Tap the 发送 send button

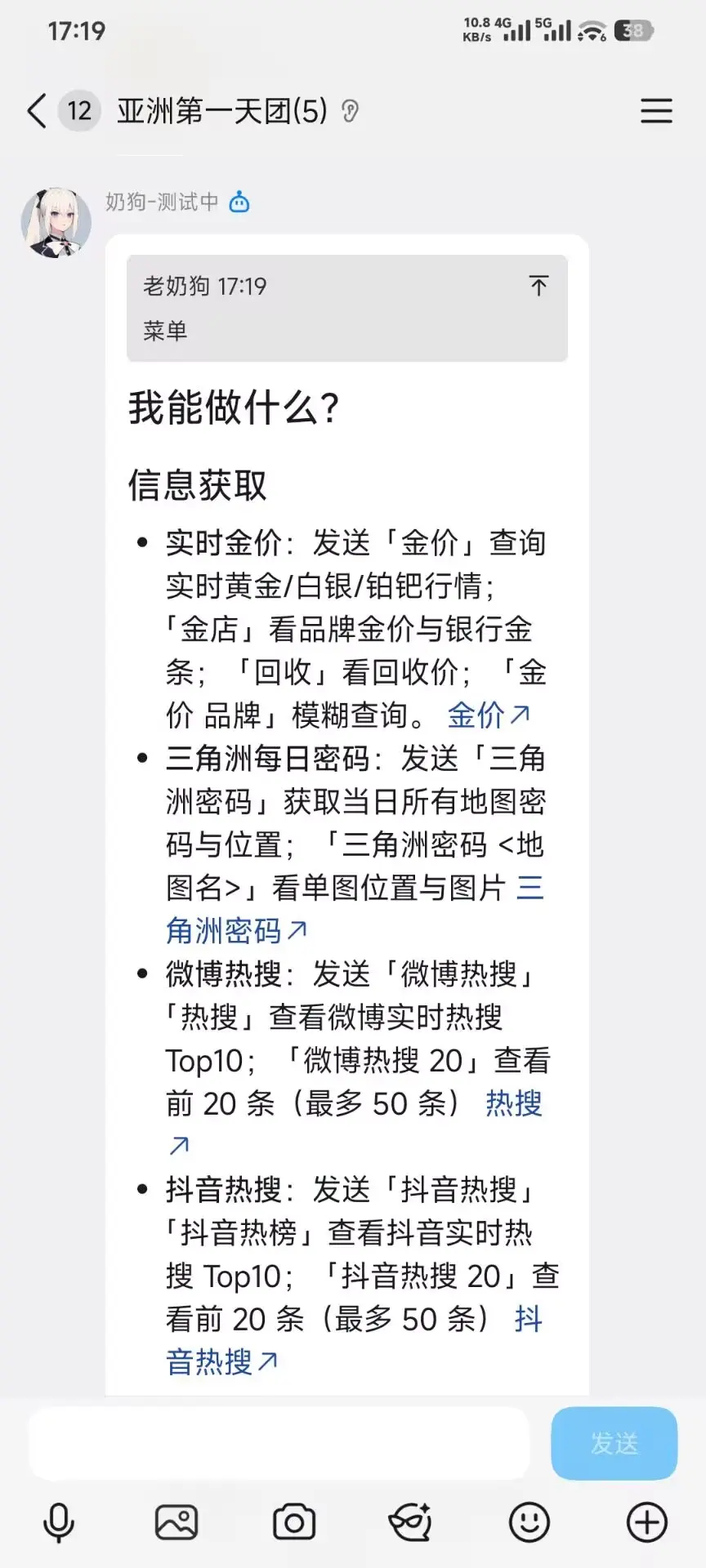coord(614,1443)
